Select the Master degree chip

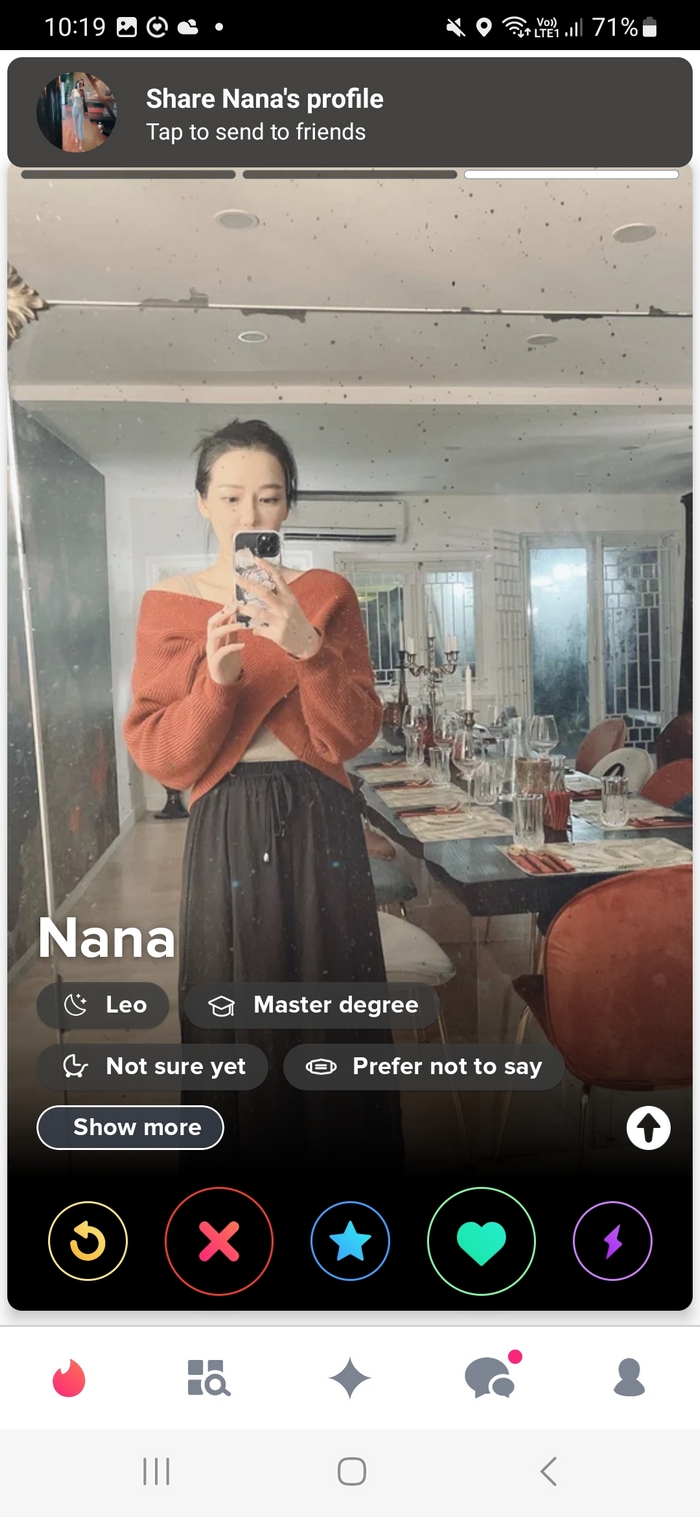[x=312, y=1005]
